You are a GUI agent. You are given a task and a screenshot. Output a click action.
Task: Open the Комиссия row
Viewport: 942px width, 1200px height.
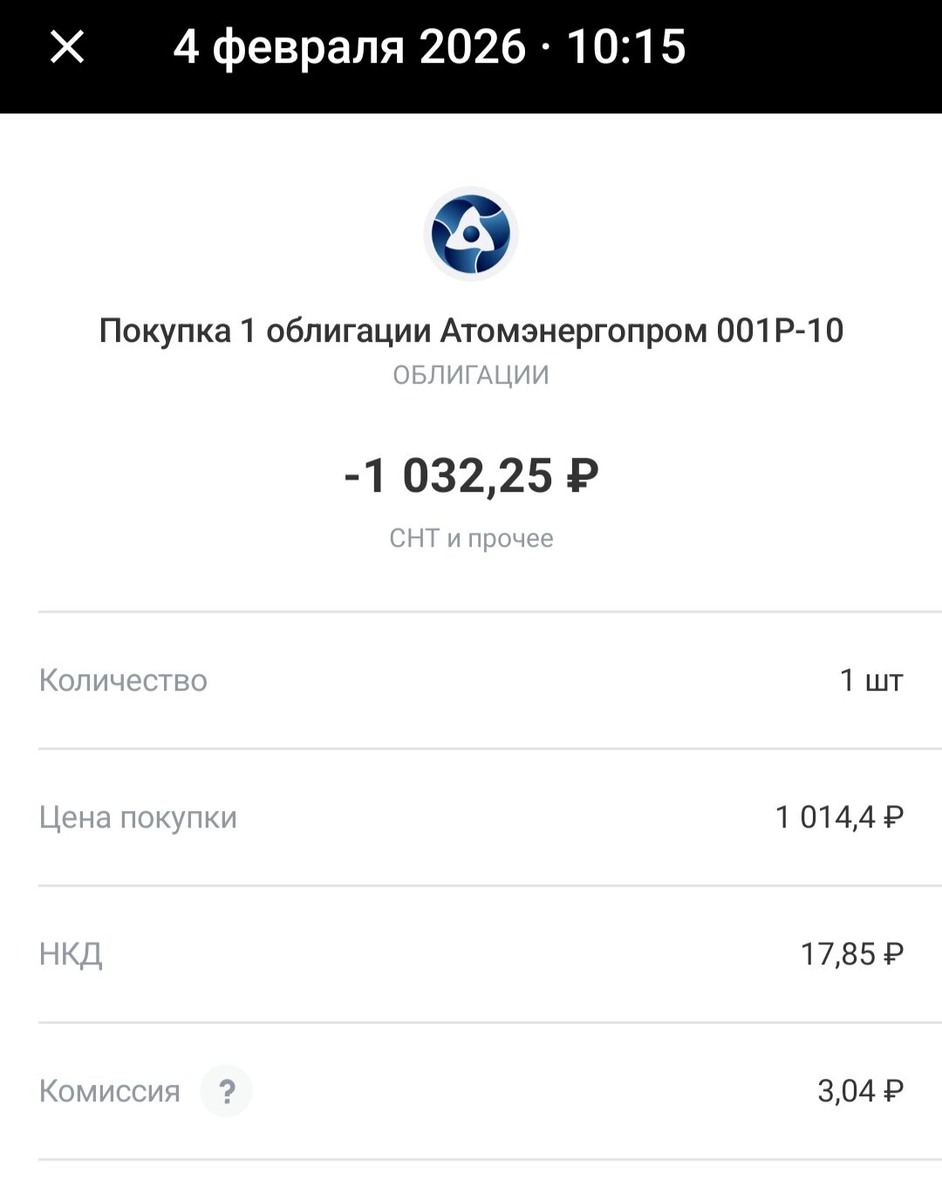470,1091
